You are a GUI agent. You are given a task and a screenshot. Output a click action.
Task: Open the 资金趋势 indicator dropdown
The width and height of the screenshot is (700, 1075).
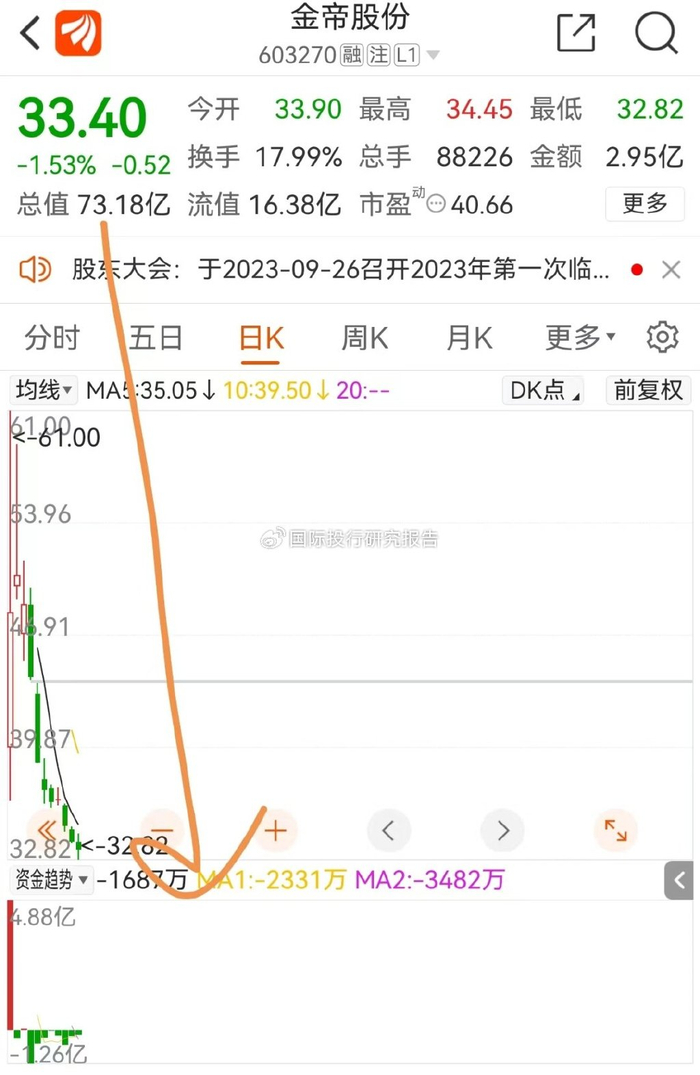51,880
